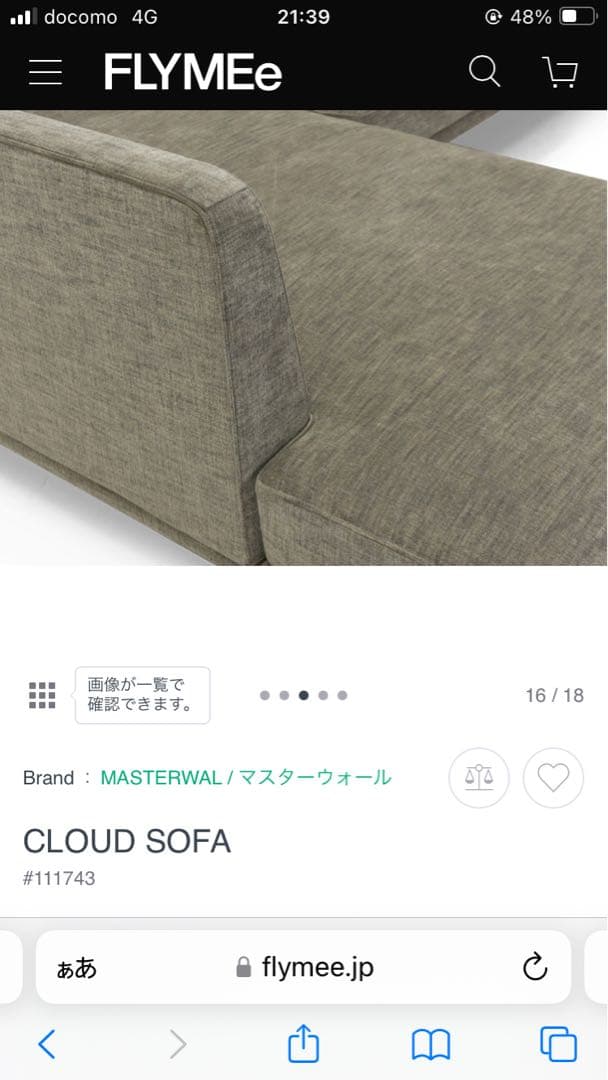
Task: Open the site search
Action: tap(484, 72)
